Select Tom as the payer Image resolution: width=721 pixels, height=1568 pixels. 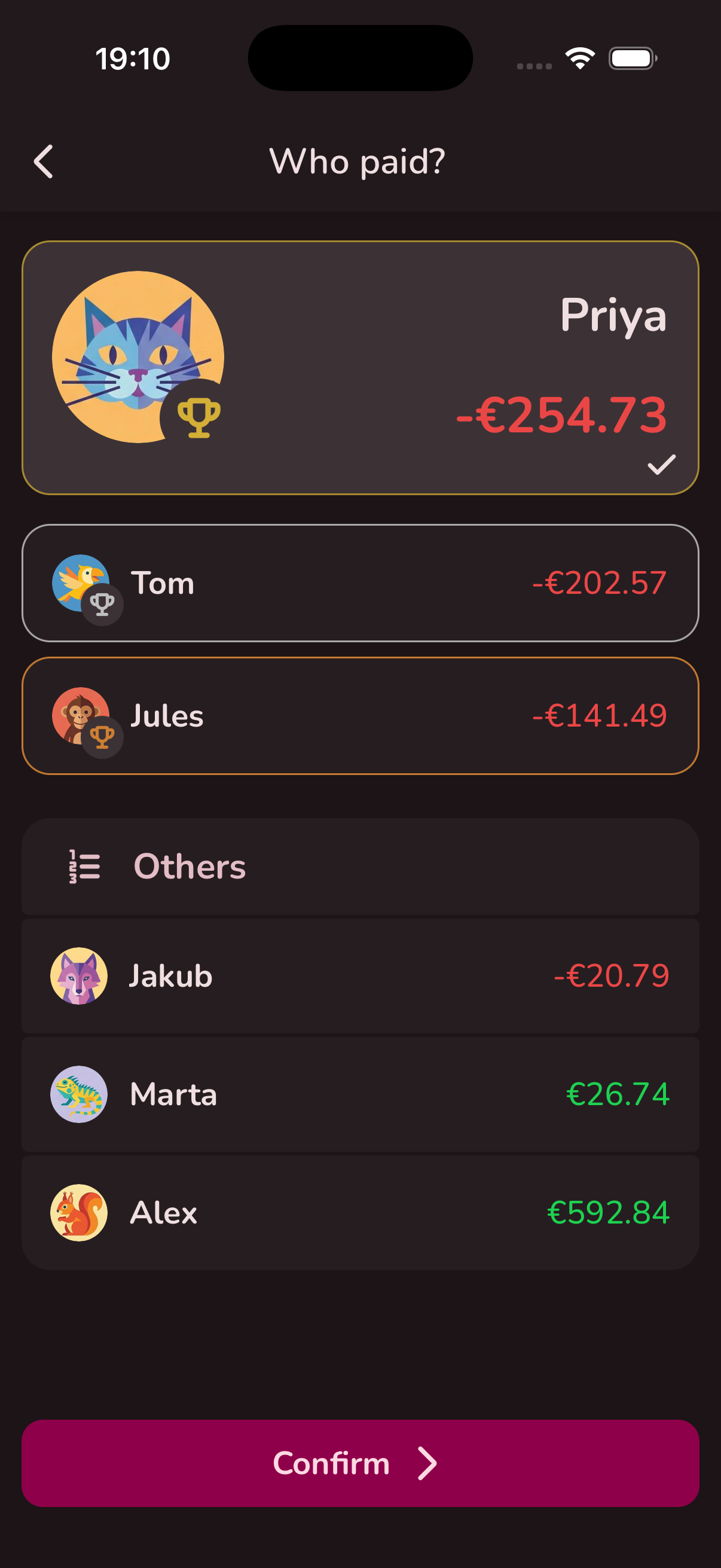tap(359, 582)
